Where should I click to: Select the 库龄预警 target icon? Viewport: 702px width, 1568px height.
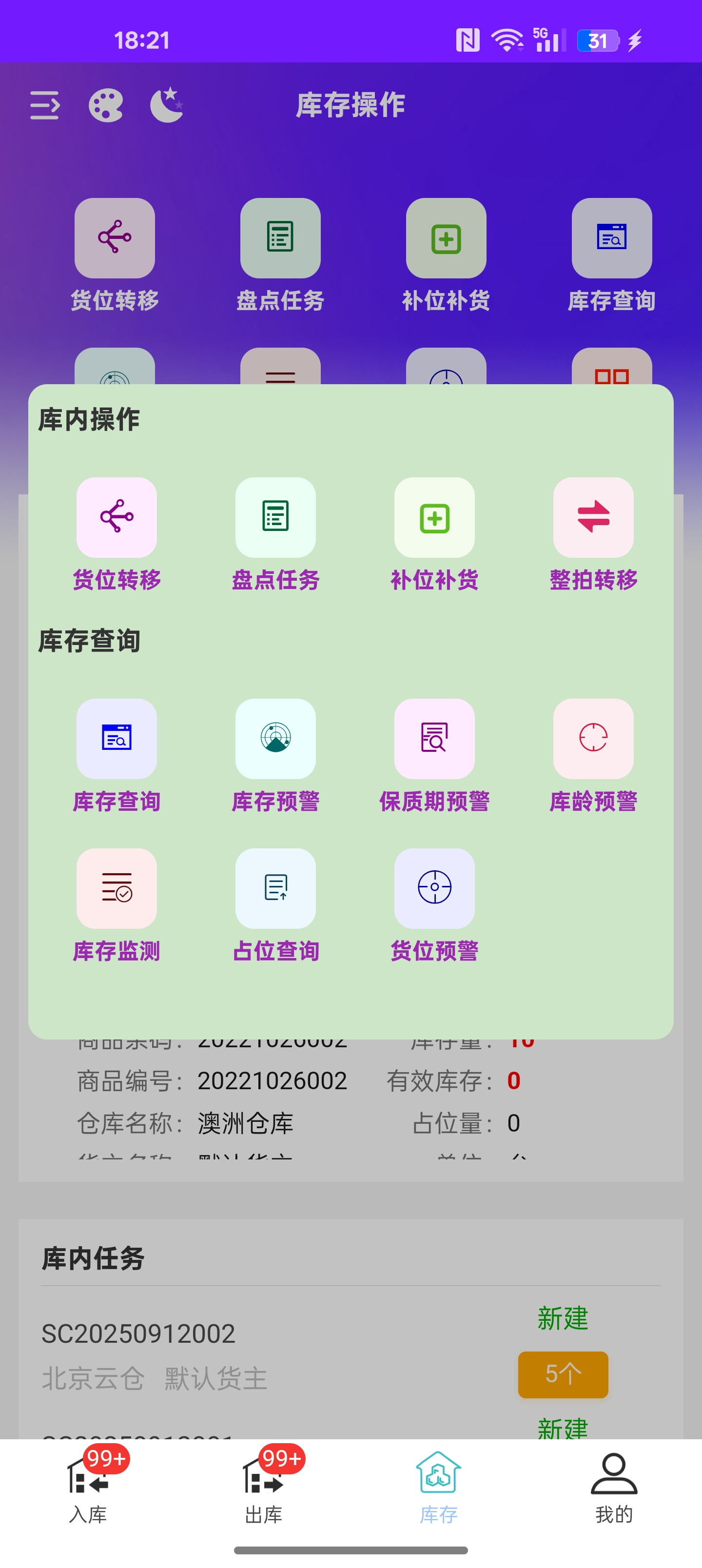pos(592,739)
